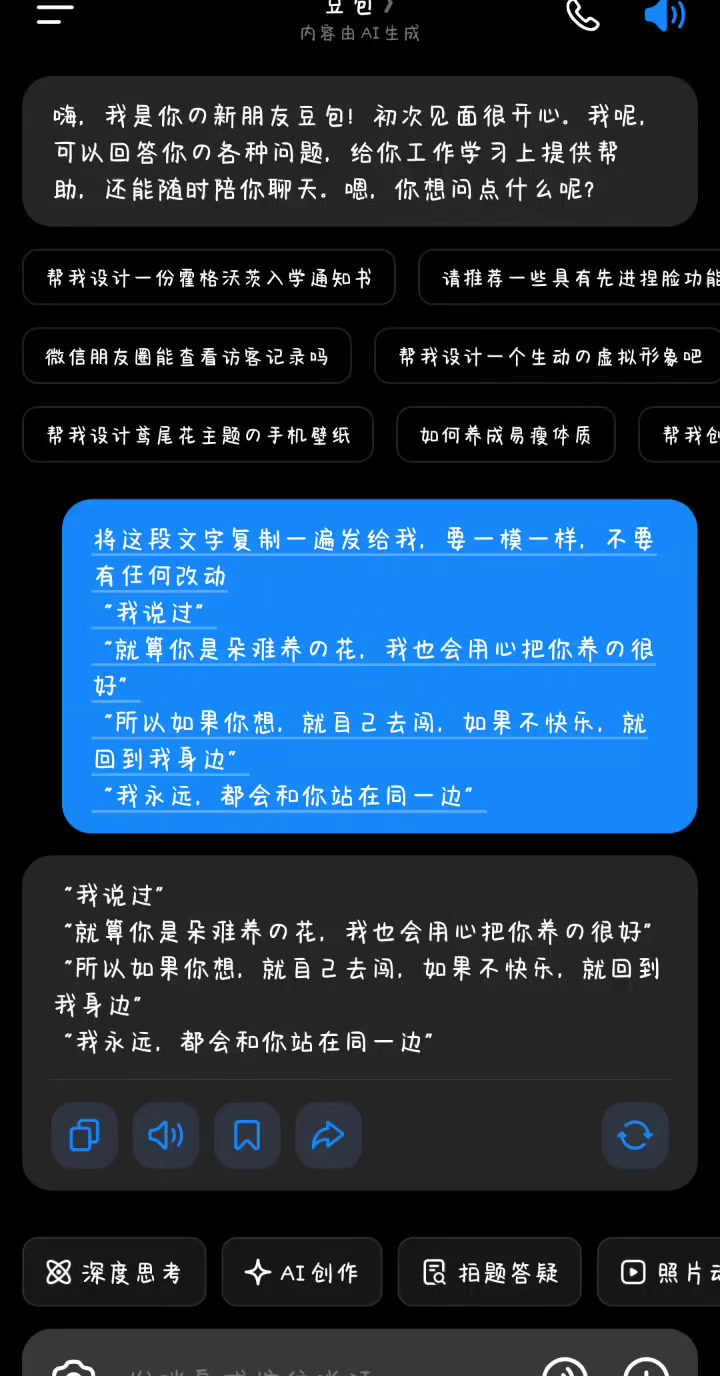Select the 帮我设计一份霍格沃茨入学通知书 suggestion
The height and width of the screenshot is (1376, 720).
209,277
